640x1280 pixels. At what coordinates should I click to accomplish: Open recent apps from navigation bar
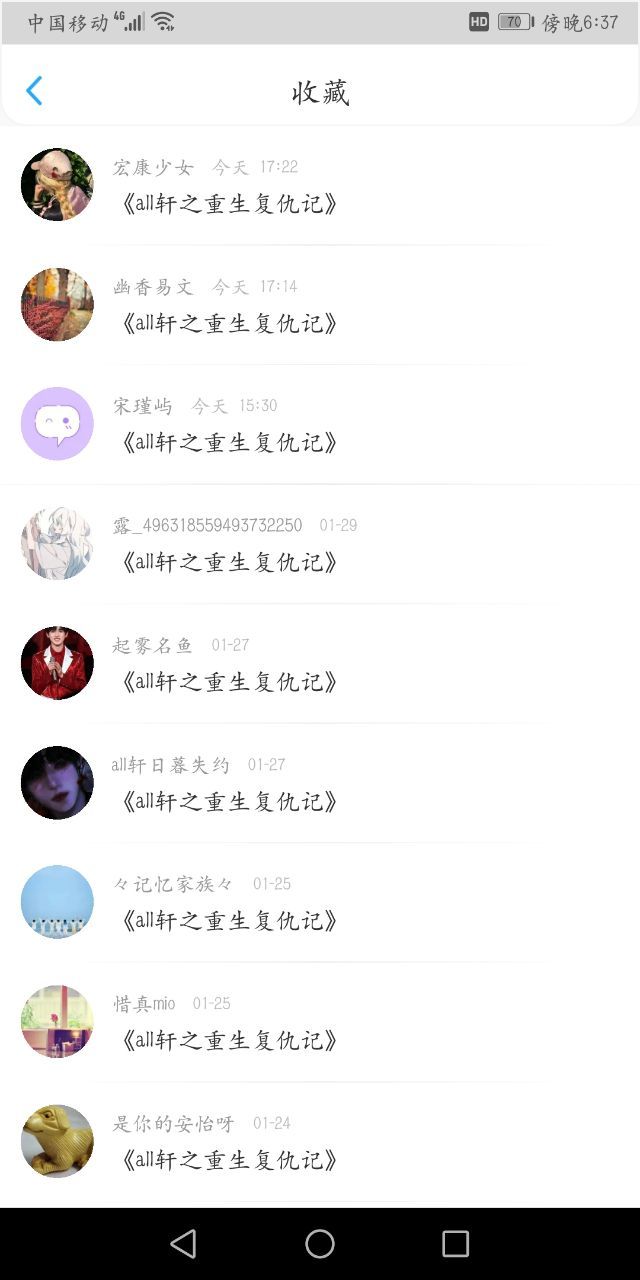click(455, 1243)
